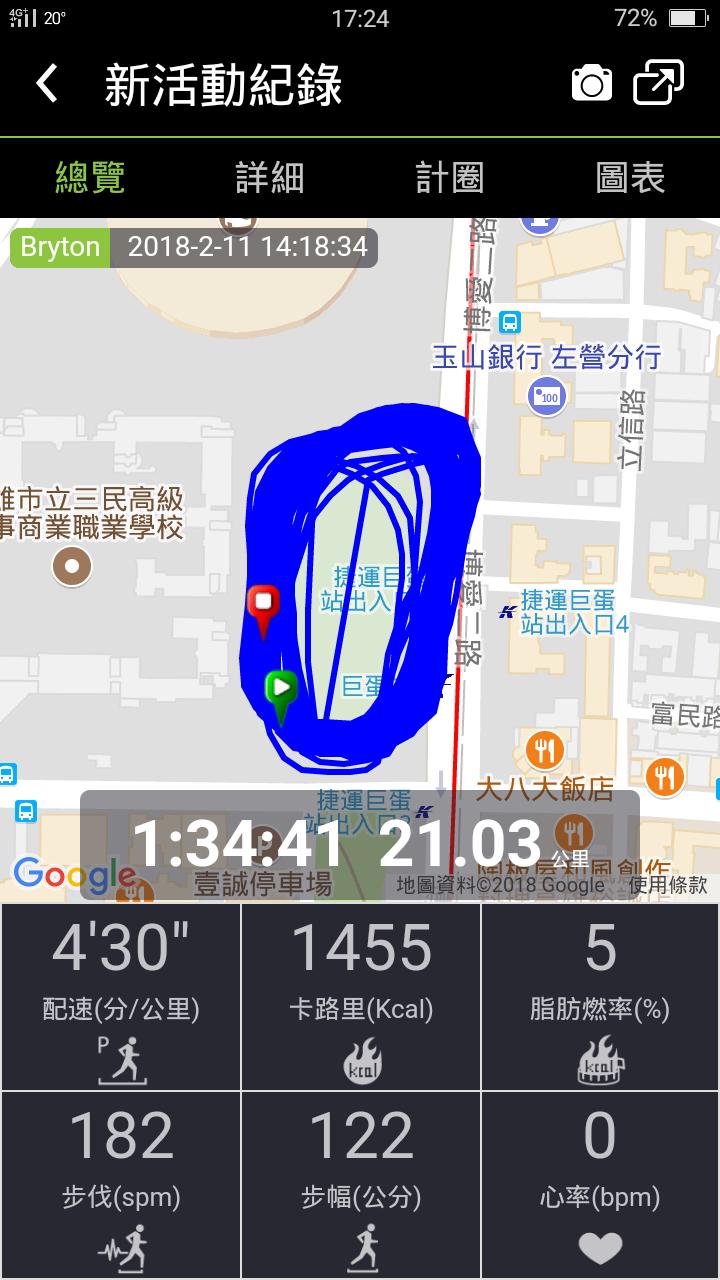Switch to the 詳細 details tab
The height and width of the screenshot is (1280, 720).
point(269,178)
